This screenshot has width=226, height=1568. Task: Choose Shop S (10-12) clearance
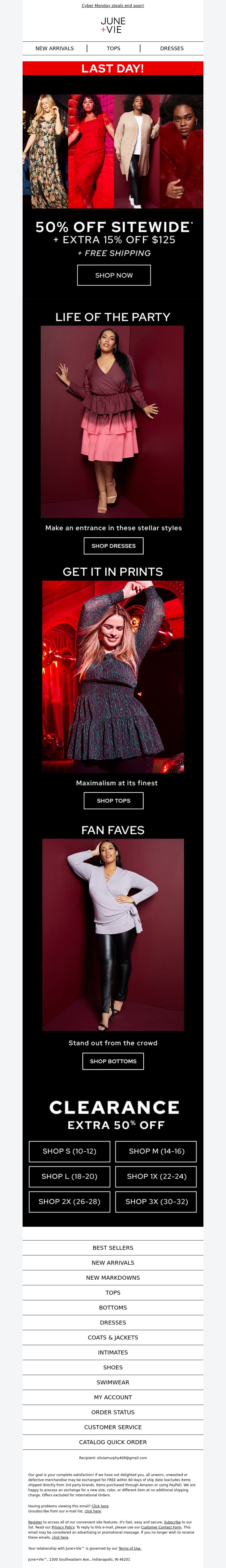pos(69,1151)
